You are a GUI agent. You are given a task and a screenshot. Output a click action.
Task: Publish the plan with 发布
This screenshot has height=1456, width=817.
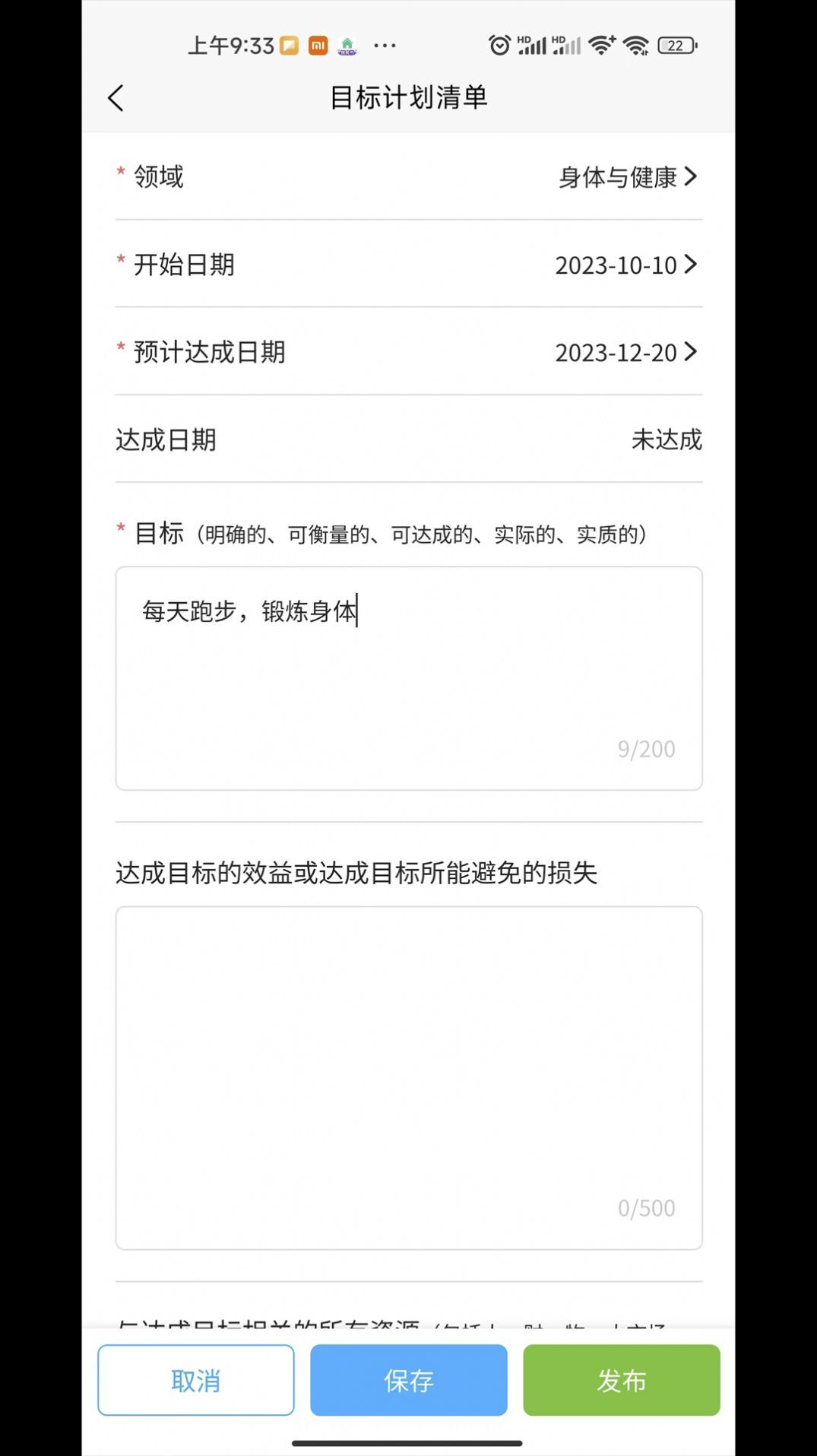pos(621,1380)
